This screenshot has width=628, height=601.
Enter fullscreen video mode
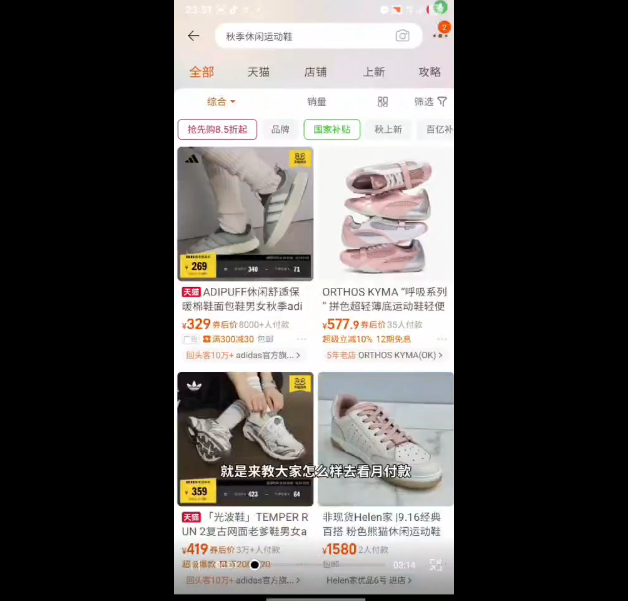tap(436, 565)
